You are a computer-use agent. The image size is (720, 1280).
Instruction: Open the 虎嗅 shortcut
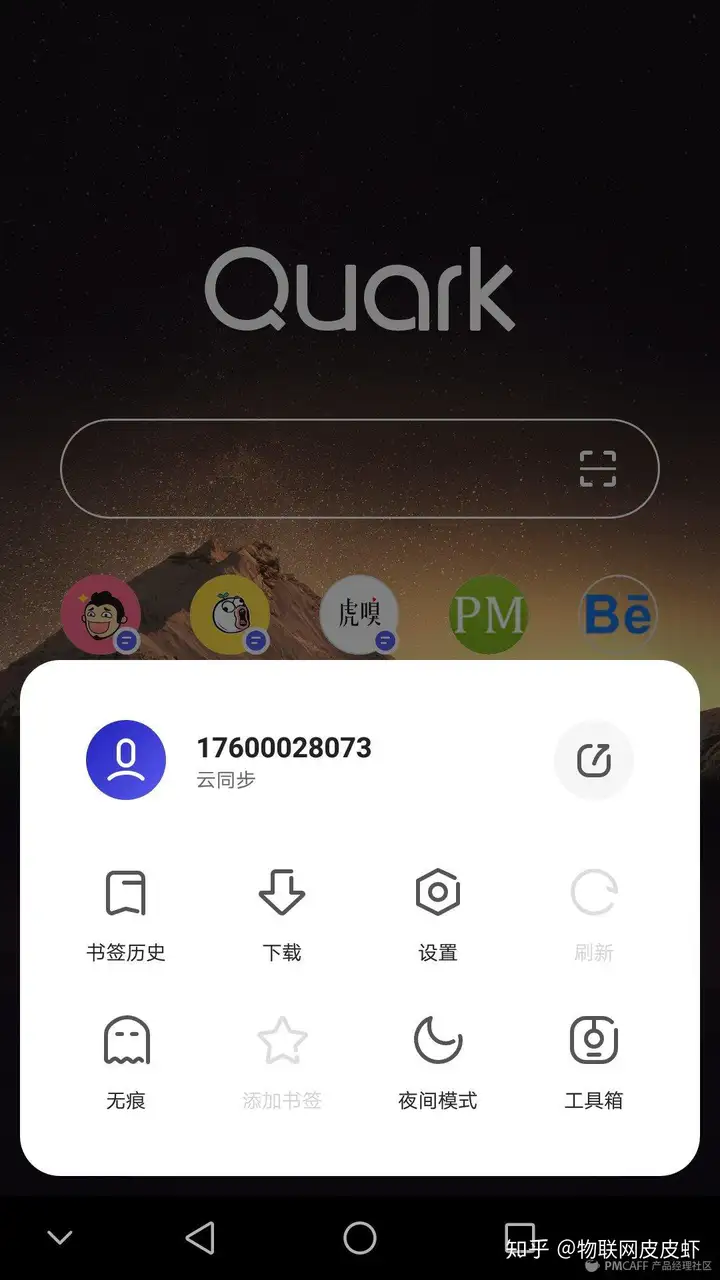point(360,614)
